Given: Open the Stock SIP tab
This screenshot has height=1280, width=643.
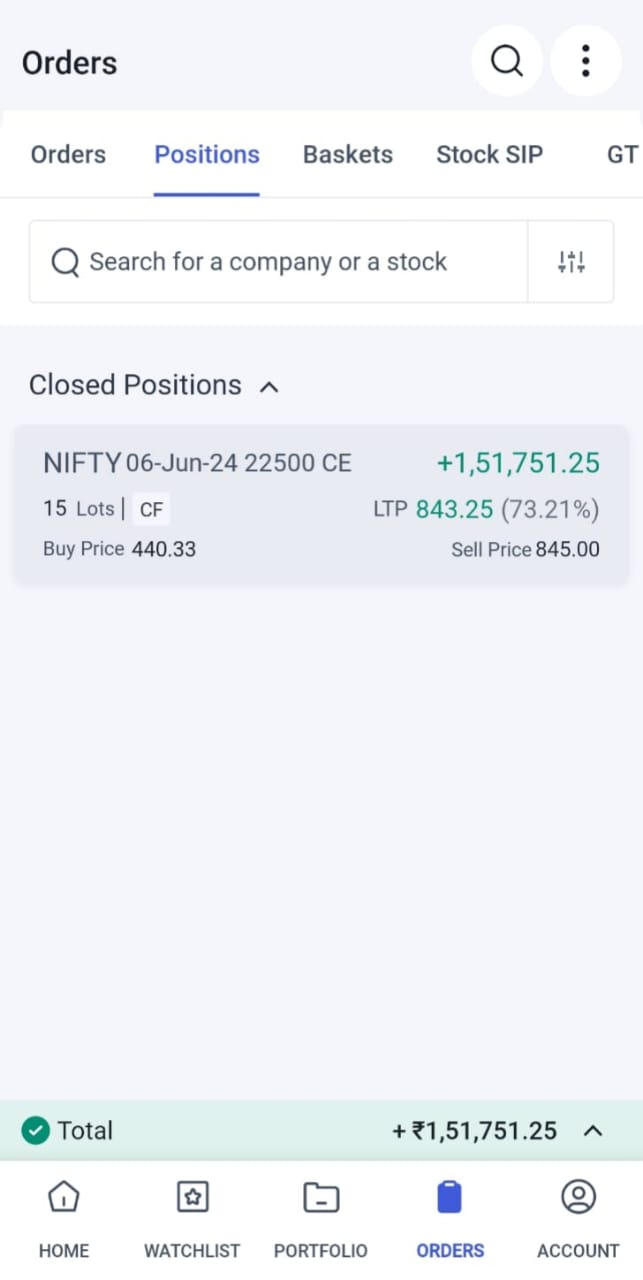Looking at the screenshot, I should (x=489, y=155).
